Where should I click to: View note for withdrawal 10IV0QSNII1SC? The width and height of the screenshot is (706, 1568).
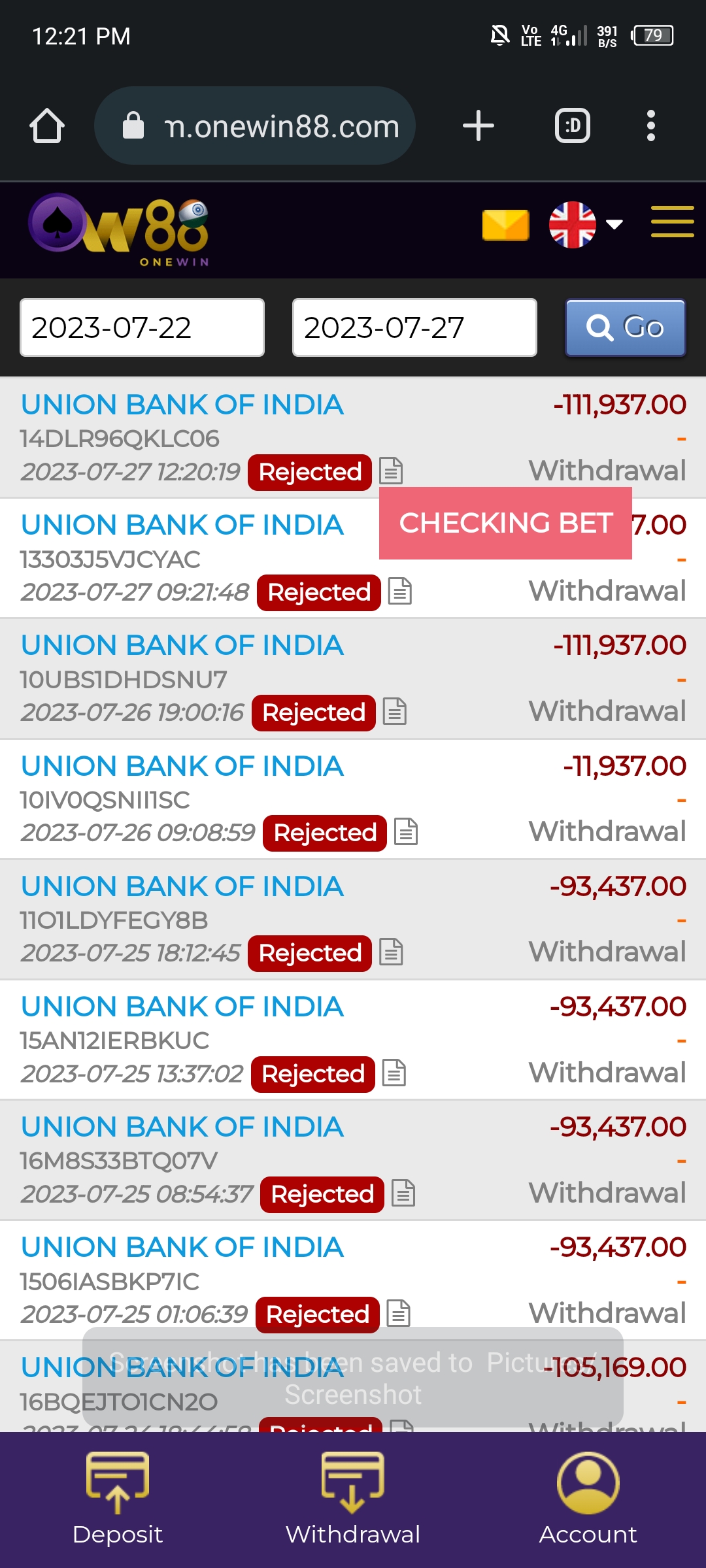click(406, 831)
